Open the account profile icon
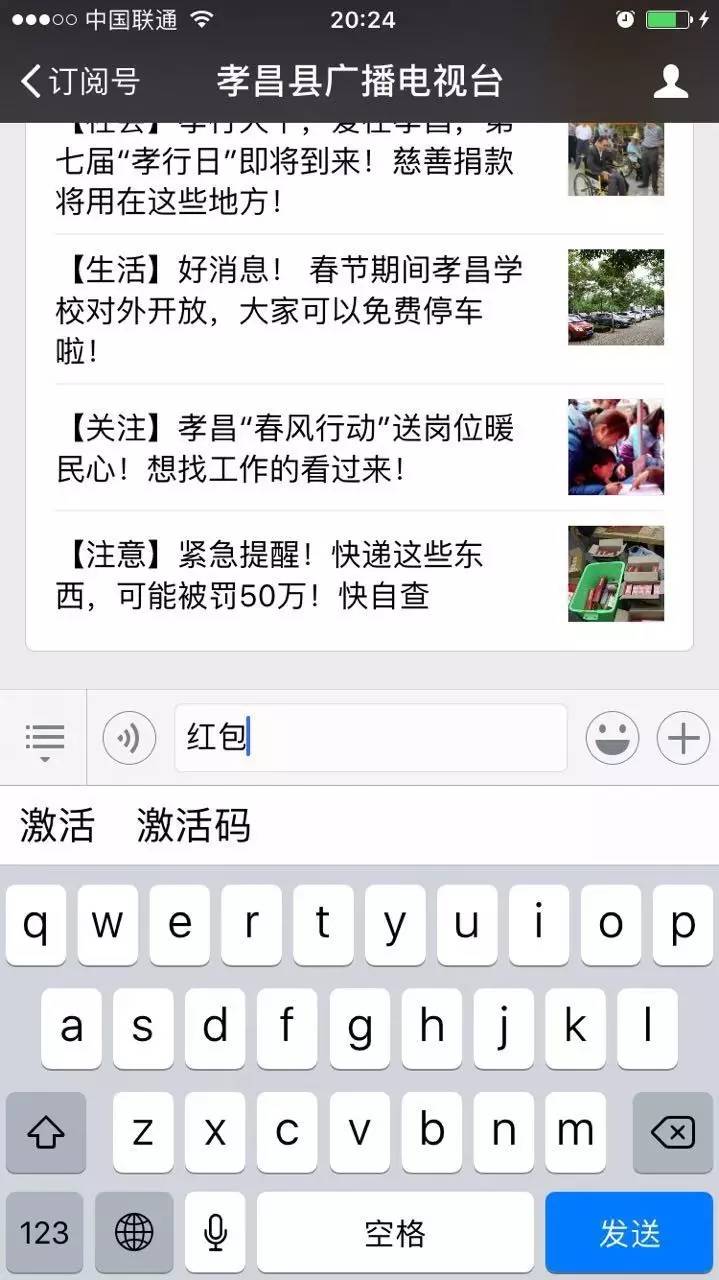This screenshot has width=719, height=1280. point(670,81)
